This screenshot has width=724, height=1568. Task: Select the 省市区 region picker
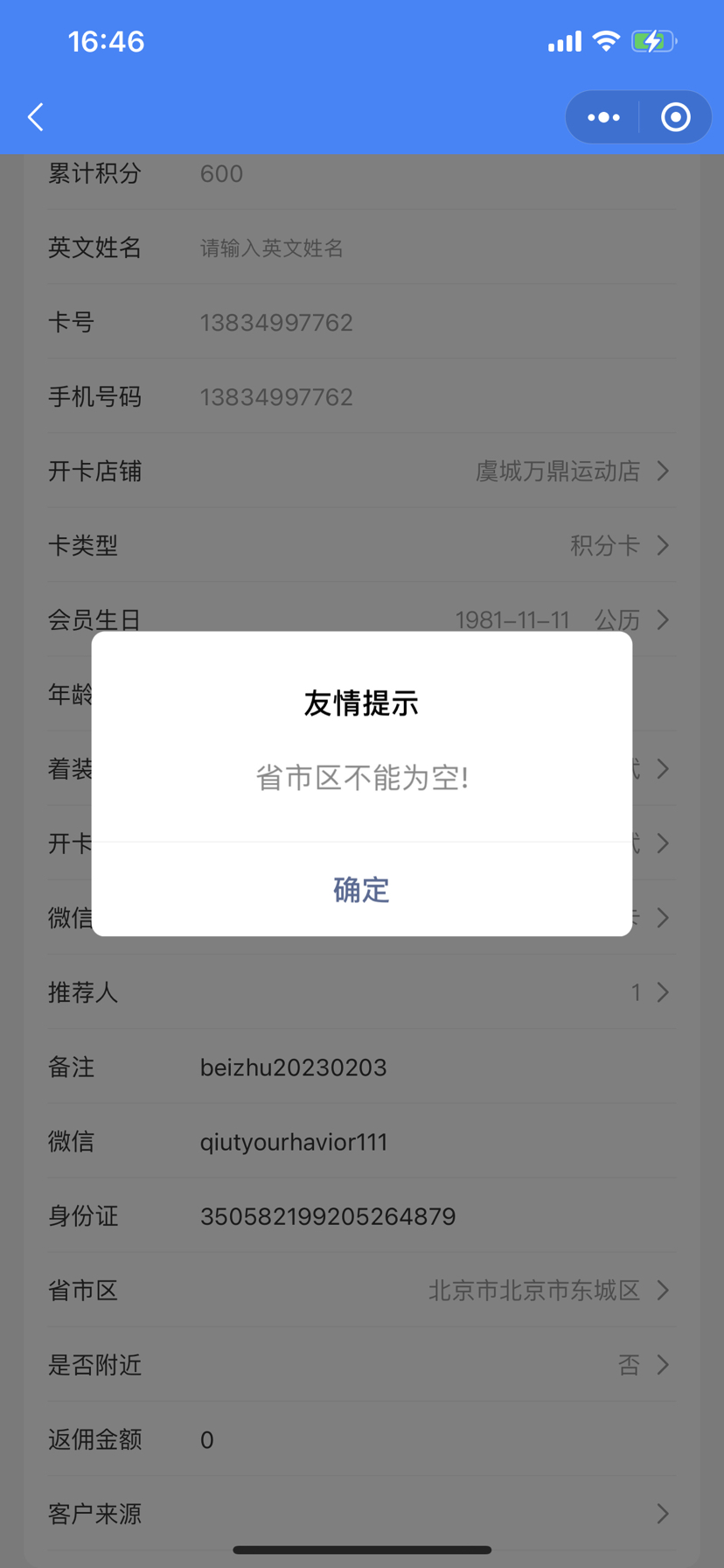[546, 1291]
